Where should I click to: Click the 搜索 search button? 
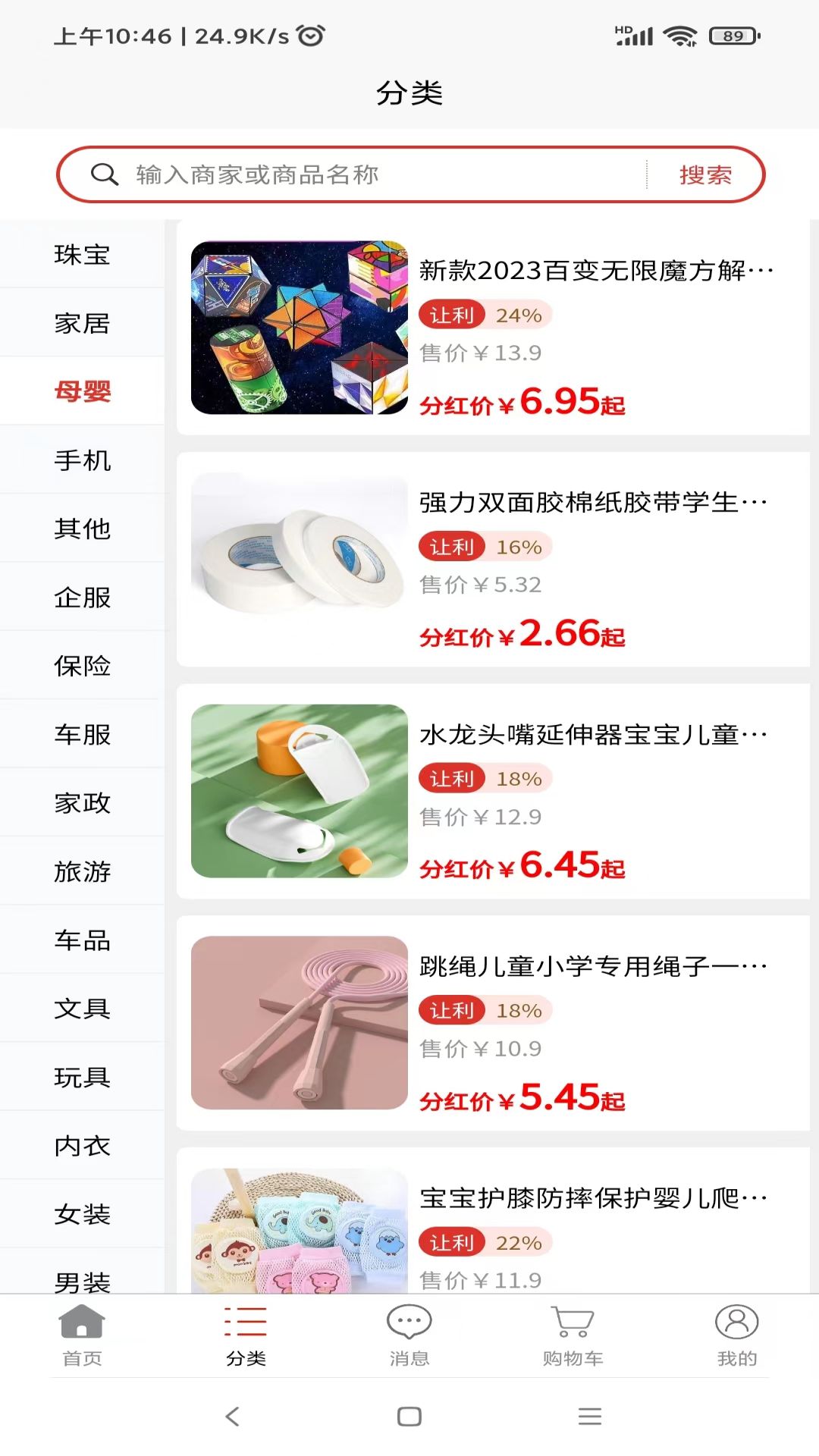706,174
